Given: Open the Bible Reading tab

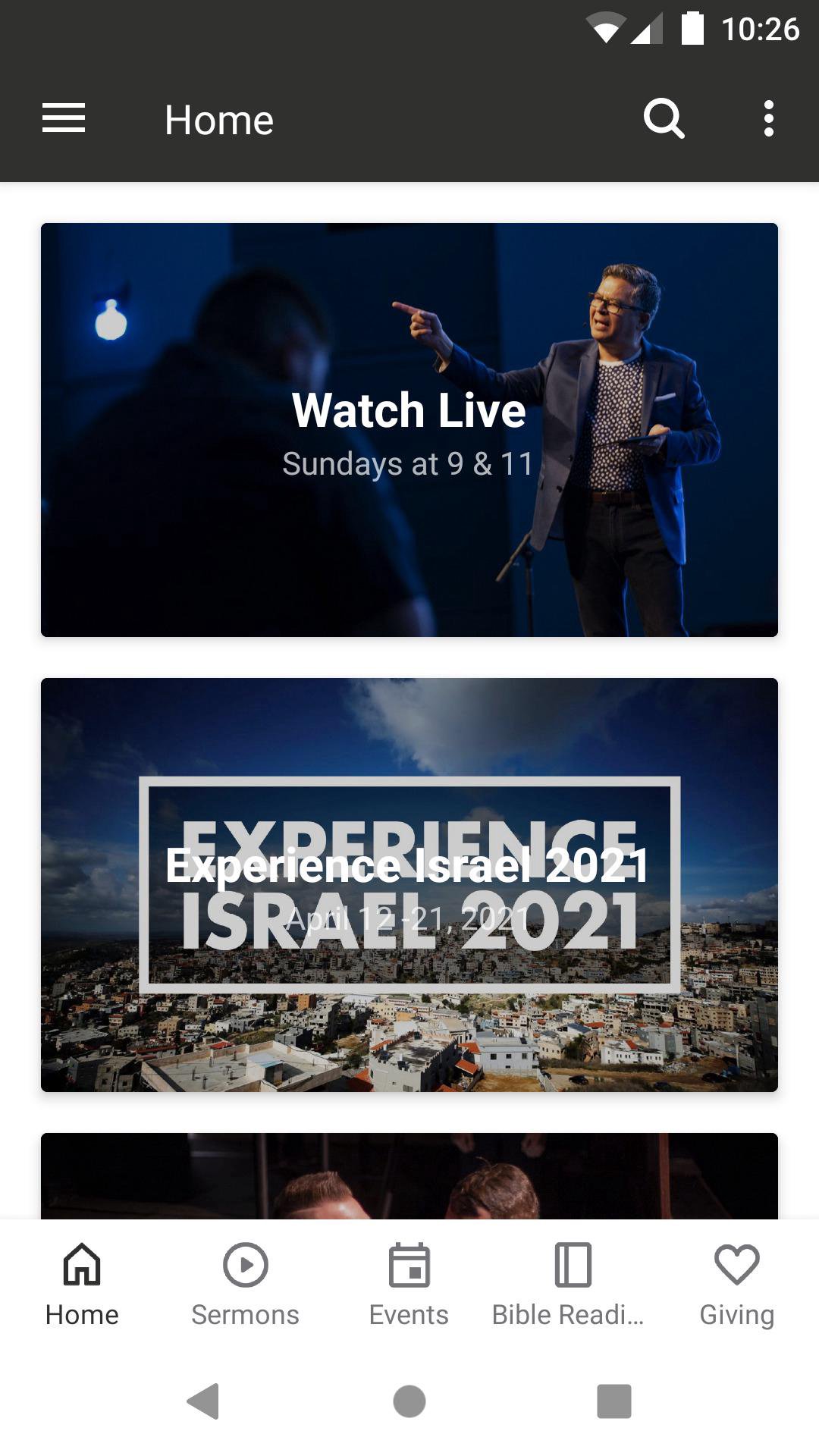Looking at the screenshot, I should 573,1286.
